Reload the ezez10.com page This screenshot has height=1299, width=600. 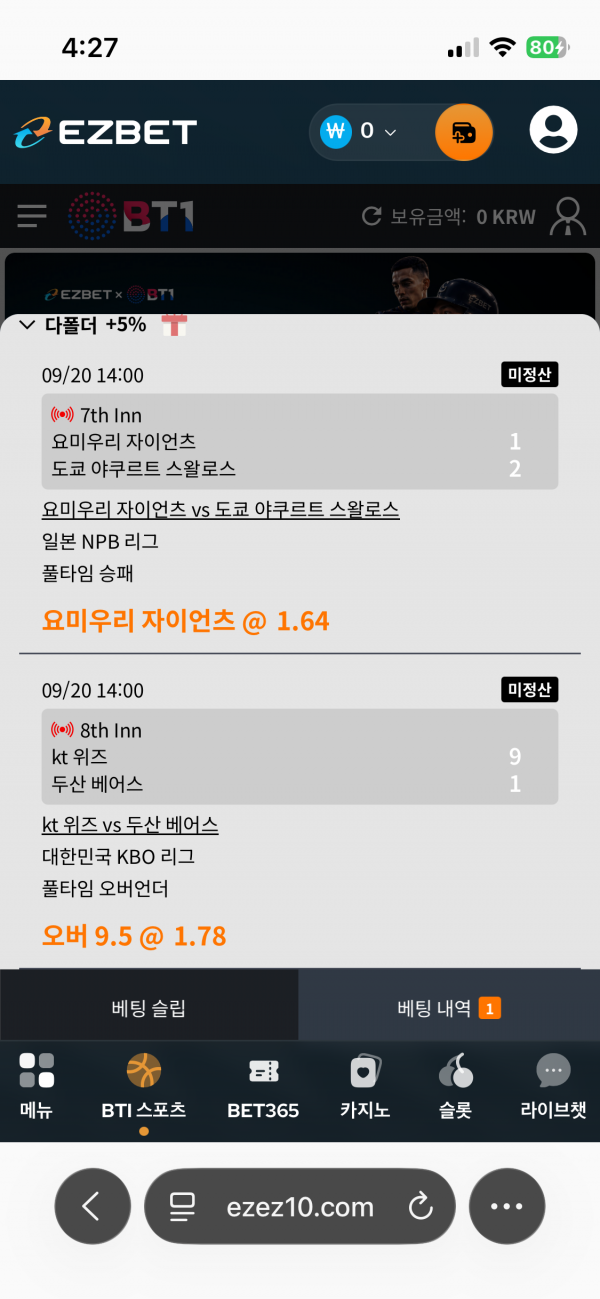click(x=420, y=1207)
